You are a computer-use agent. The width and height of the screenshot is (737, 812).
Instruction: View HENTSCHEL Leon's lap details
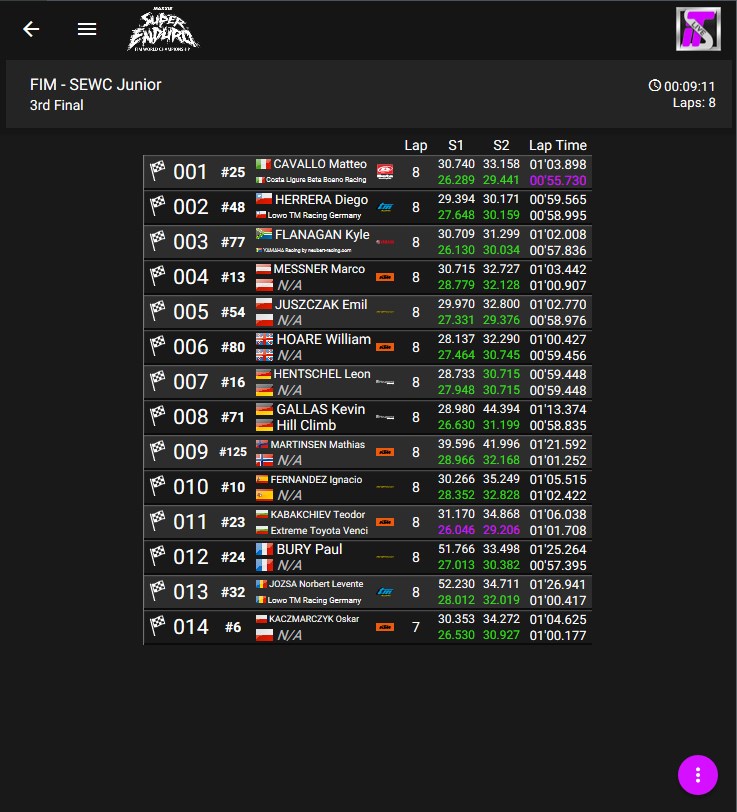(x=367, y=382)
